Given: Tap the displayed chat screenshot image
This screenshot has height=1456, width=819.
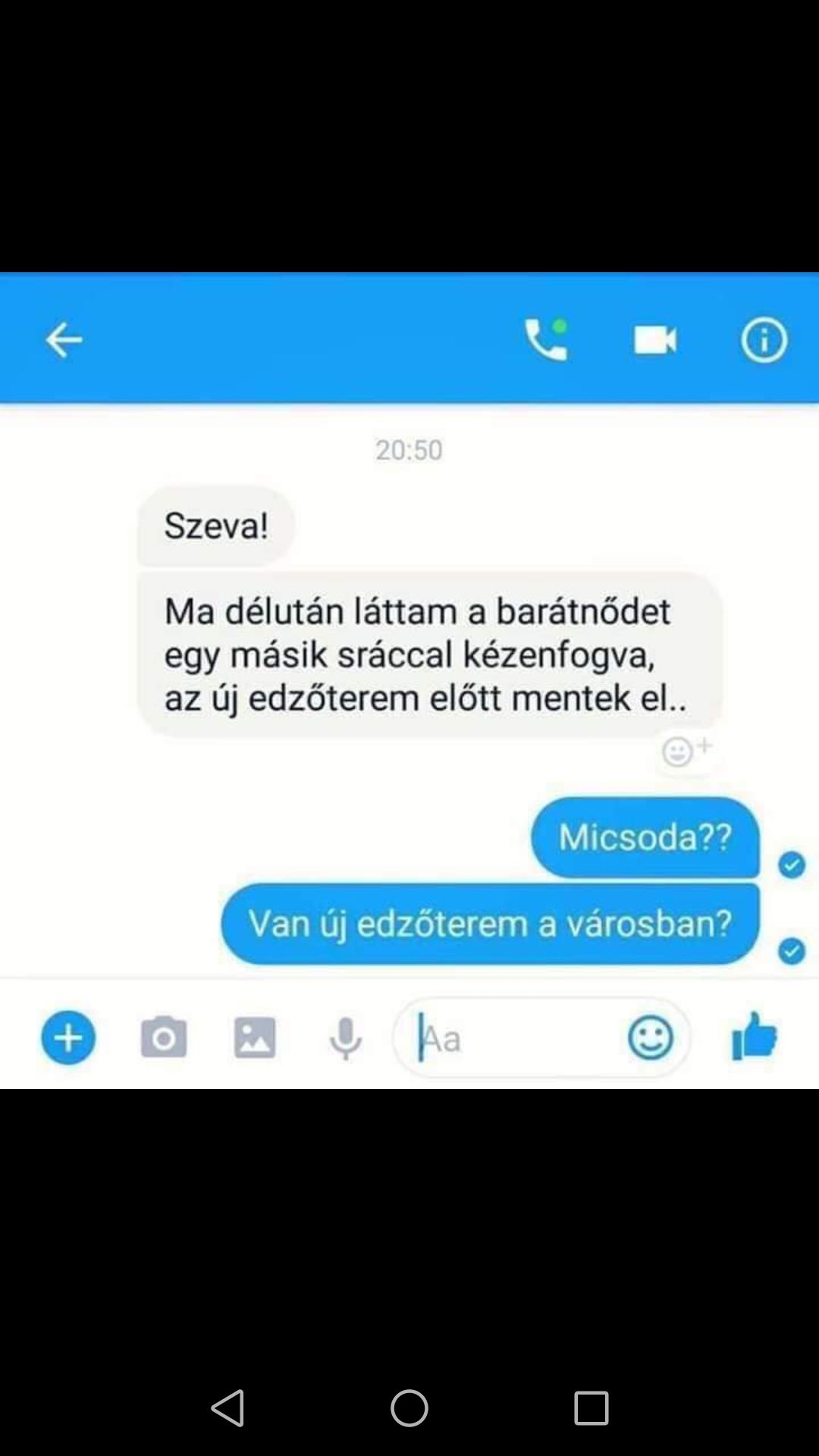Looking at the screenshot, I should point(409,680).
